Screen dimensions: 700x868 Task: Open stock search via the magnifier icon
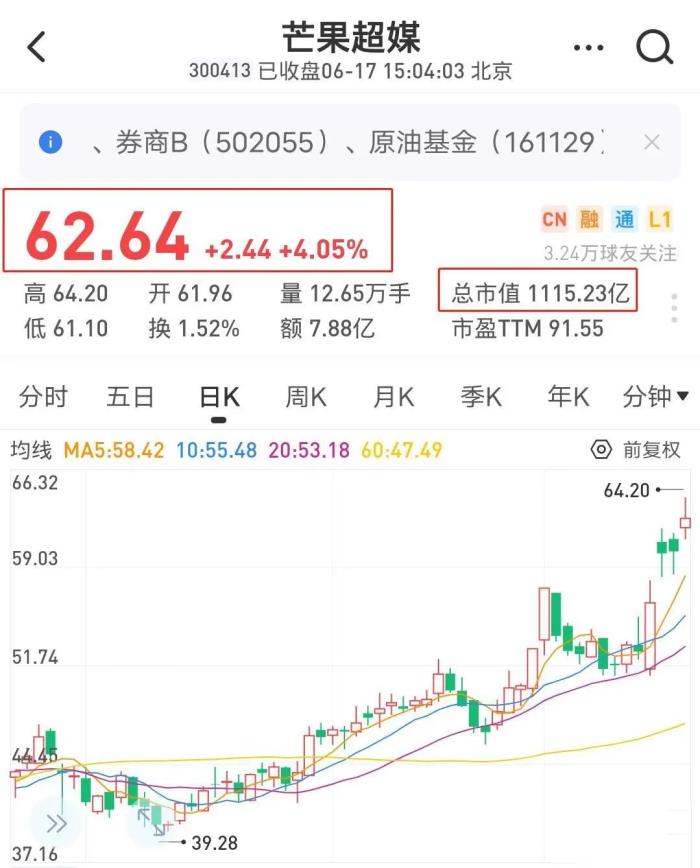(x=655, y=46)
